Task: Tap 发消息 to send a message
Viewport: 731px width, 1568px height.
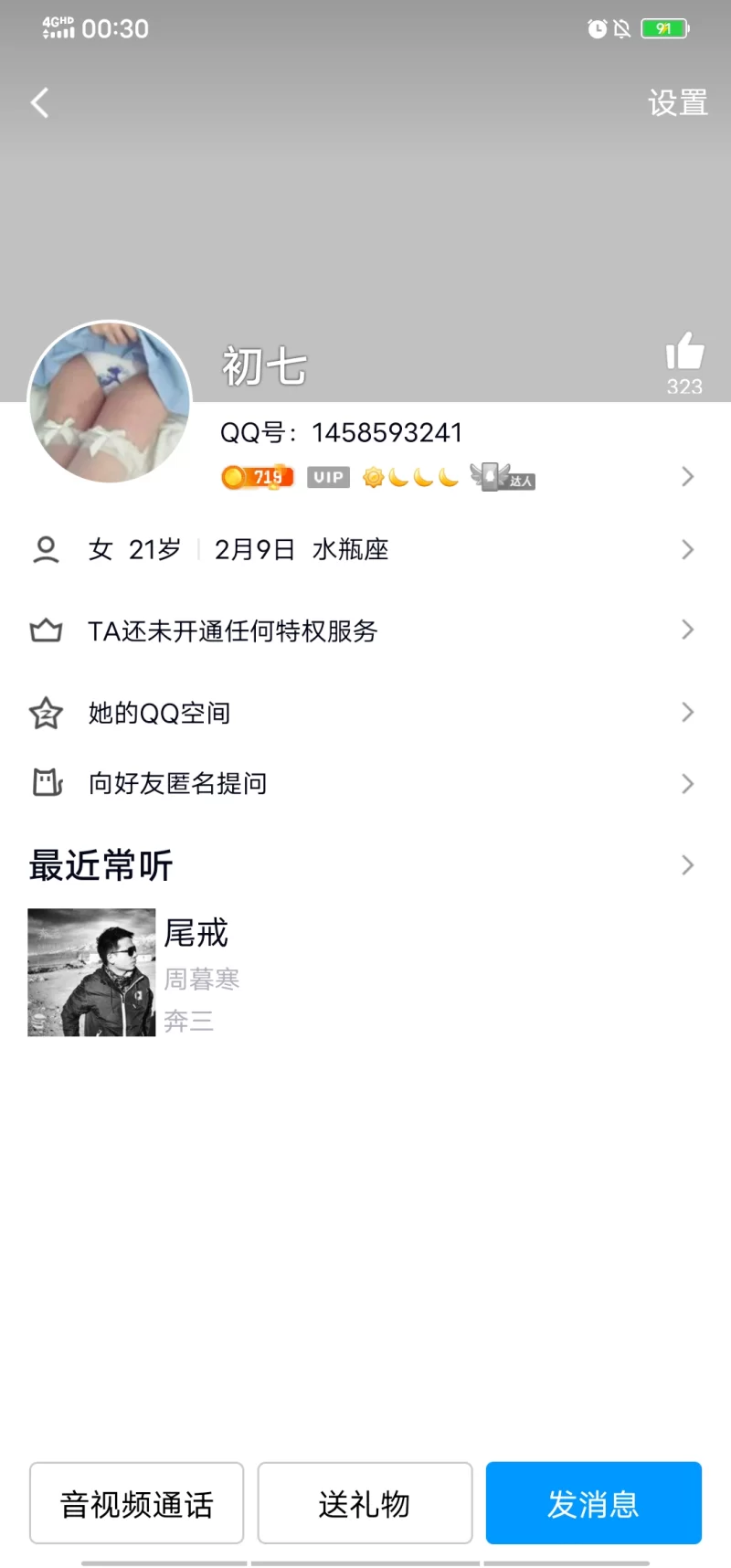Action: pyautogui.click(x=593, y=1504)
